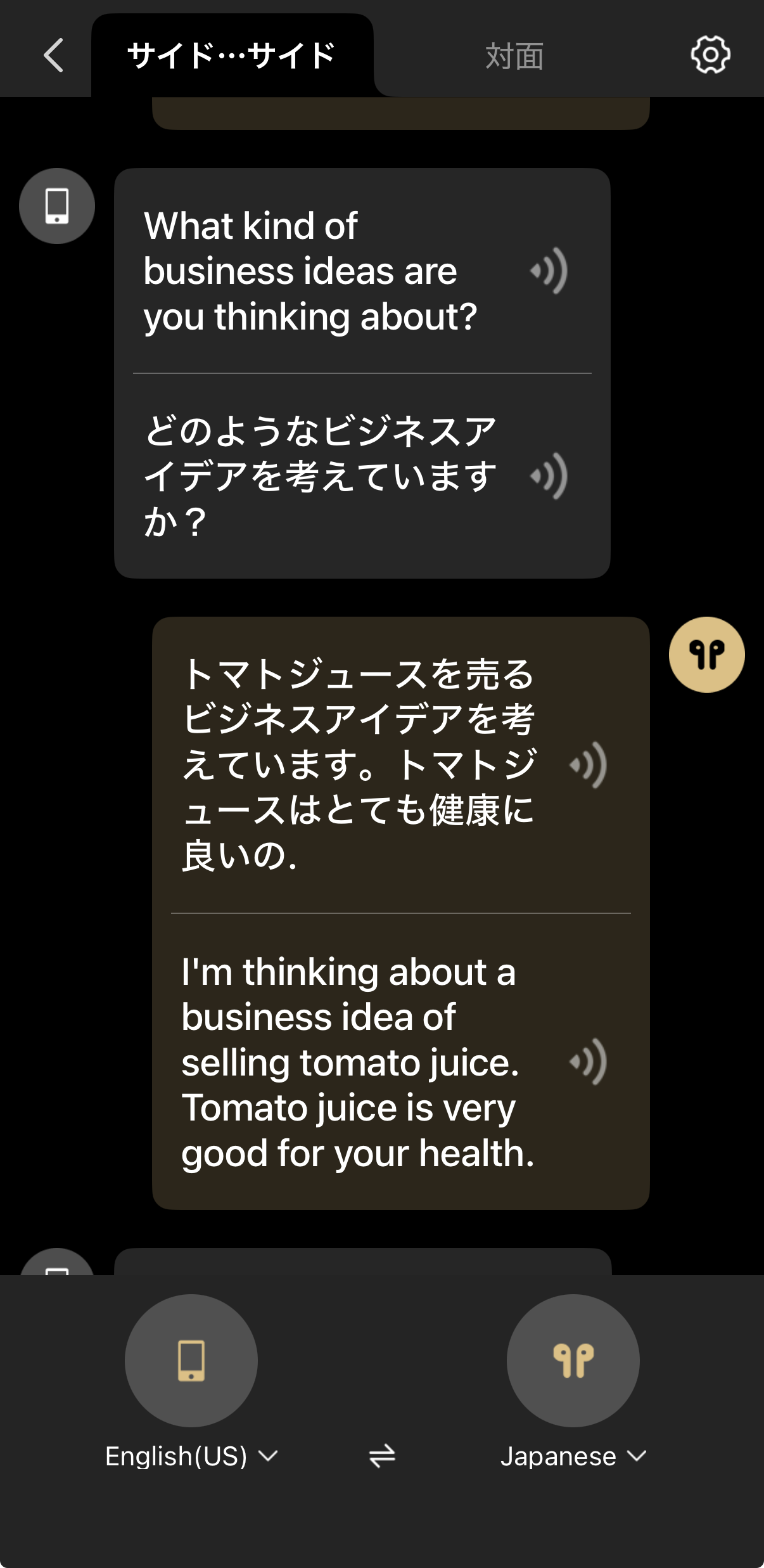The width and height of the screenshot is (764, 1568).
Task: Tap the earbuds button for Japanese
Action: (x=573, y=1360)
